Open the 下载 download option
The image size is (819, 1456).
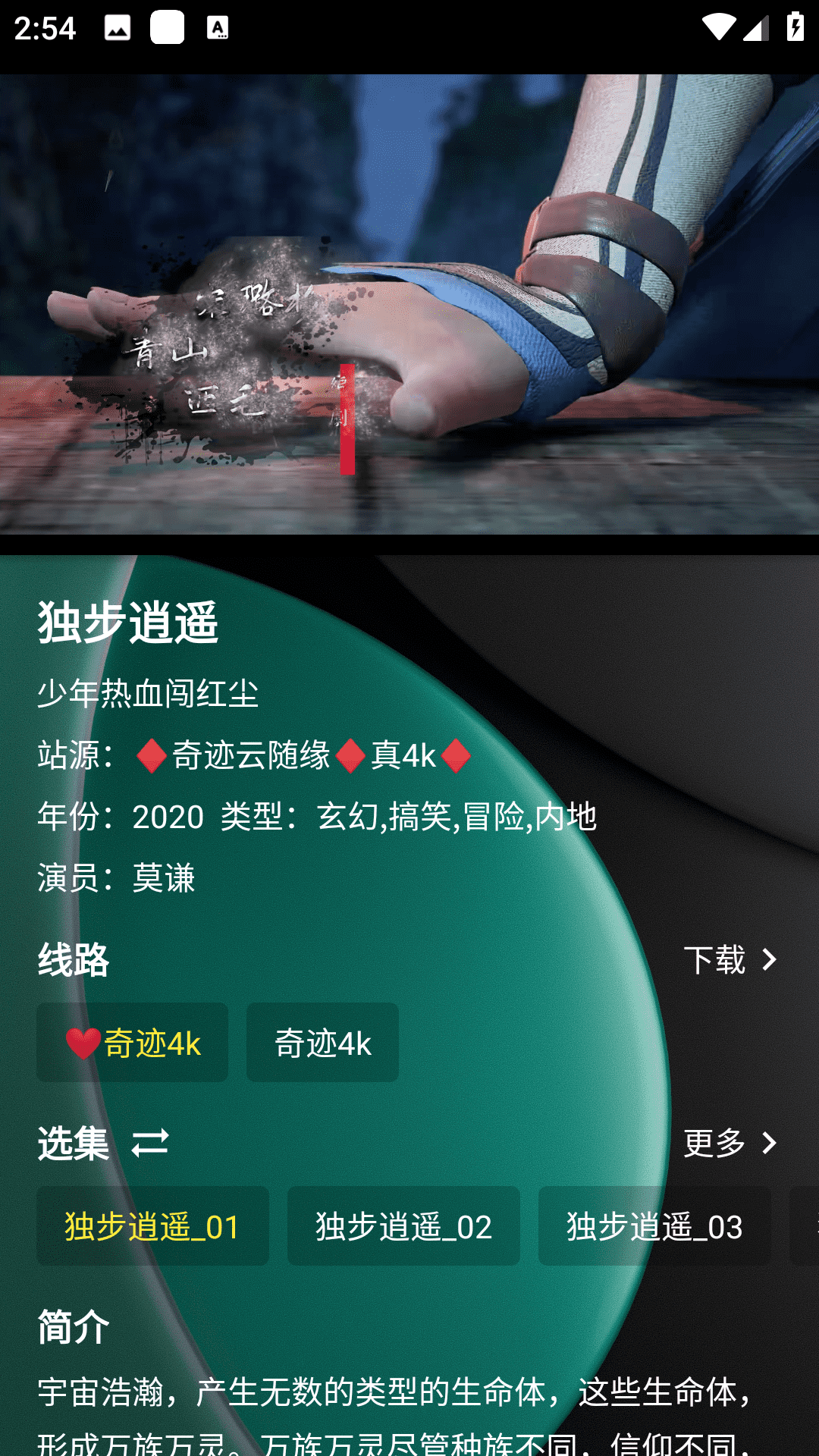tap(730, 960)
